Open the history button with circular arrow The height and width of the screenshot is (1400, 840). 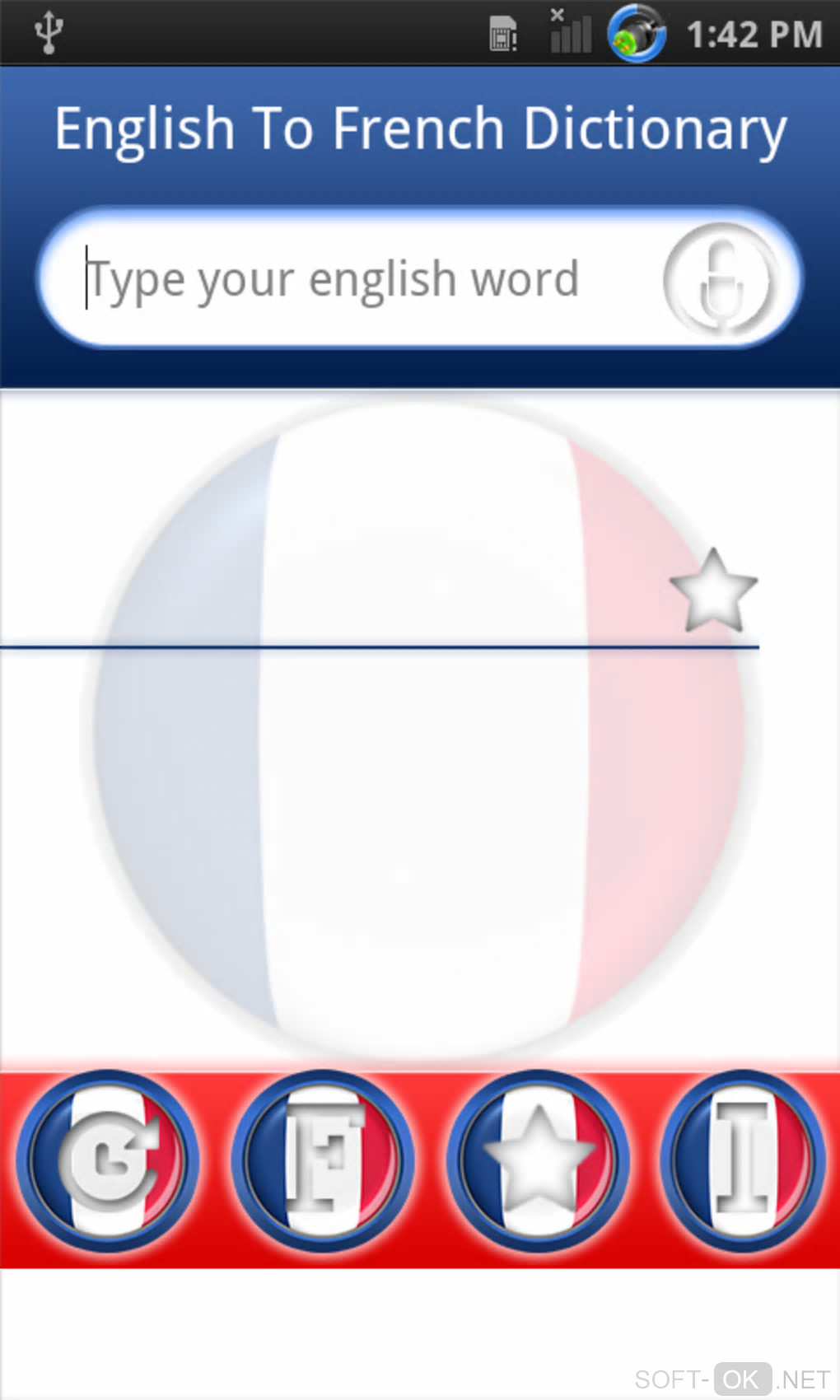[x=107, y=1161]
